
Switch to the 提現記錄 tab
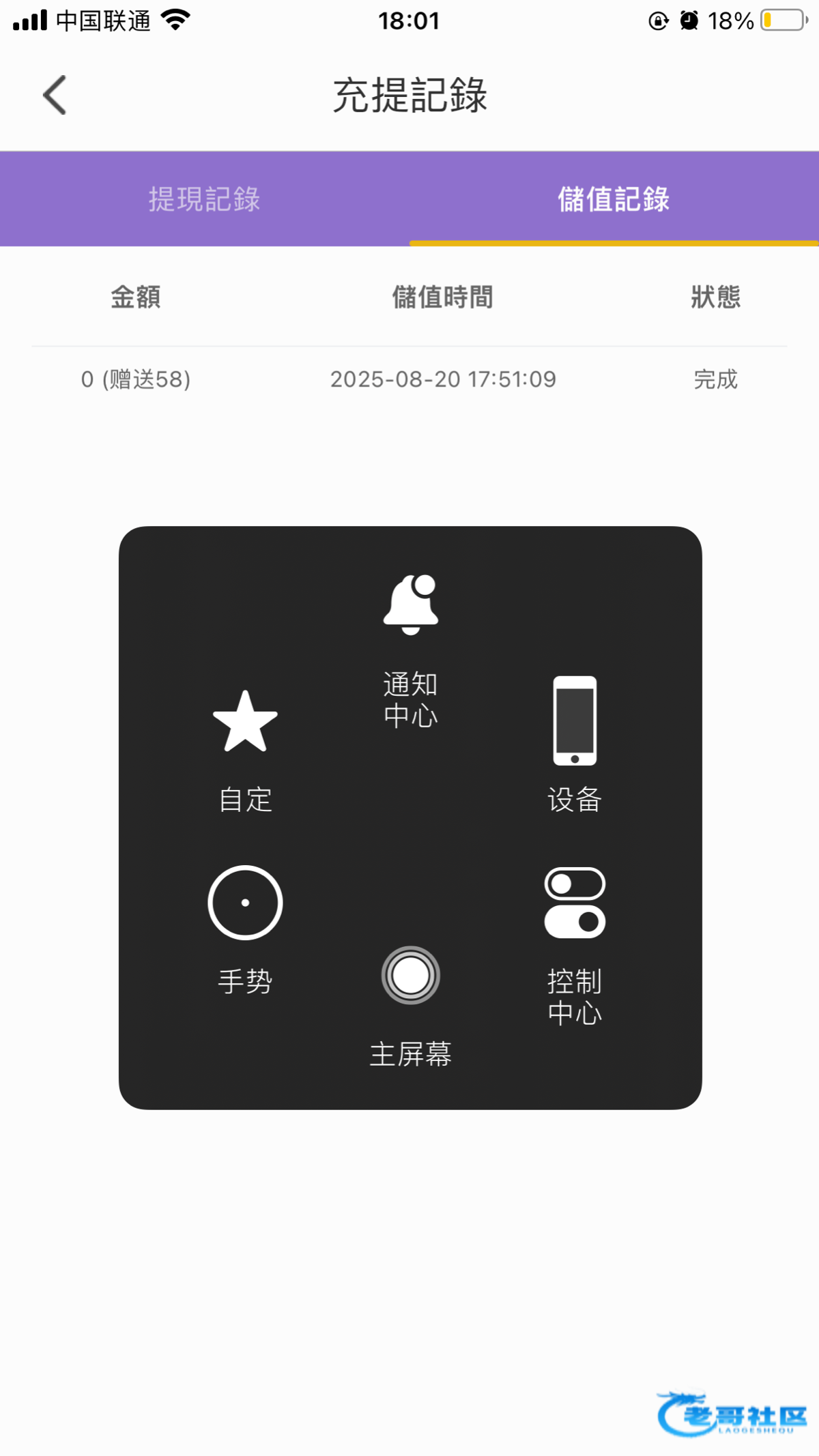[x=204, y=199]
